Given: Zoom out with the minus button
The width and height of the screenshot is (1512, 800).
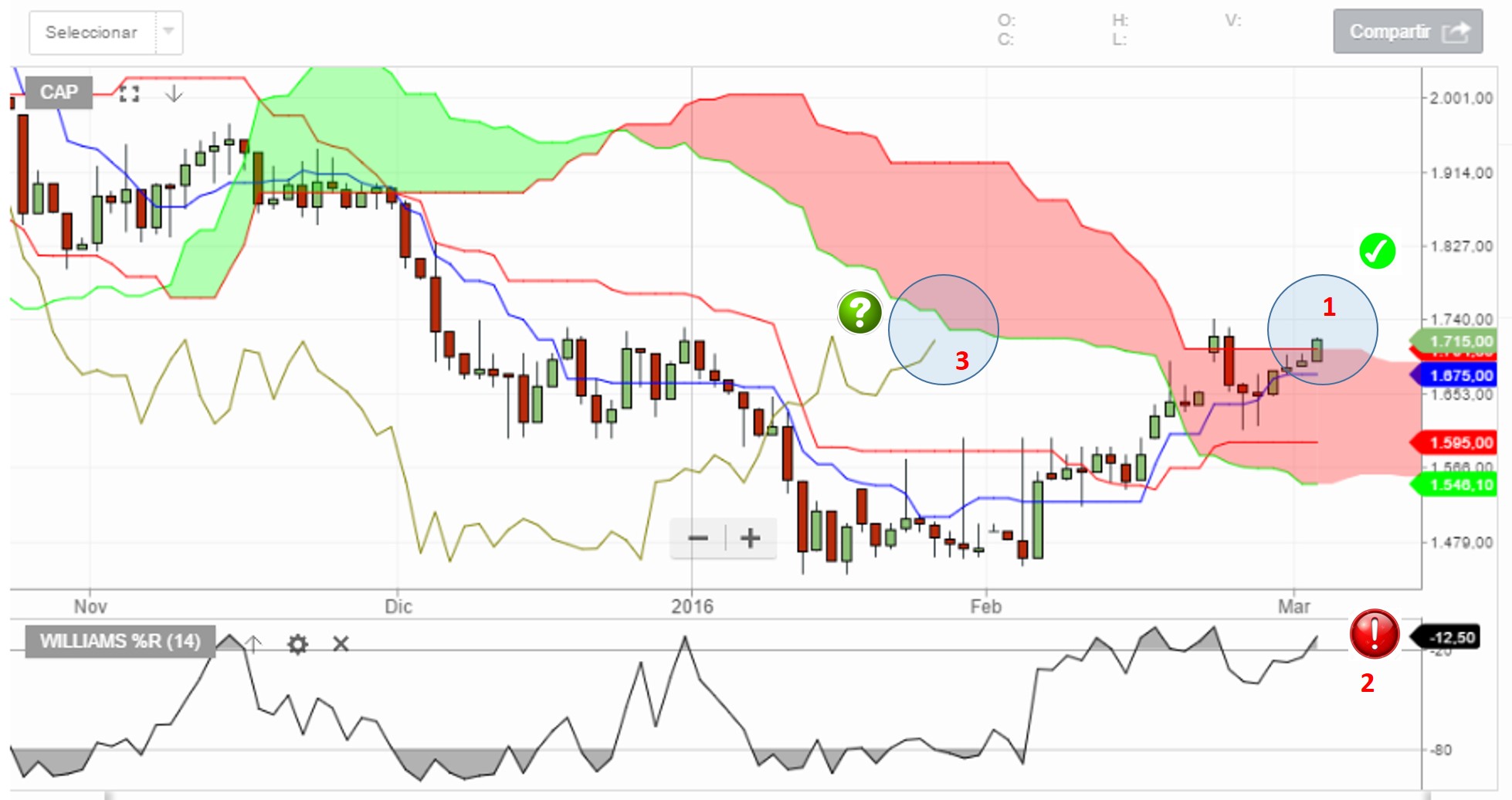Looking at the screenshot, I should click(698, 538).
